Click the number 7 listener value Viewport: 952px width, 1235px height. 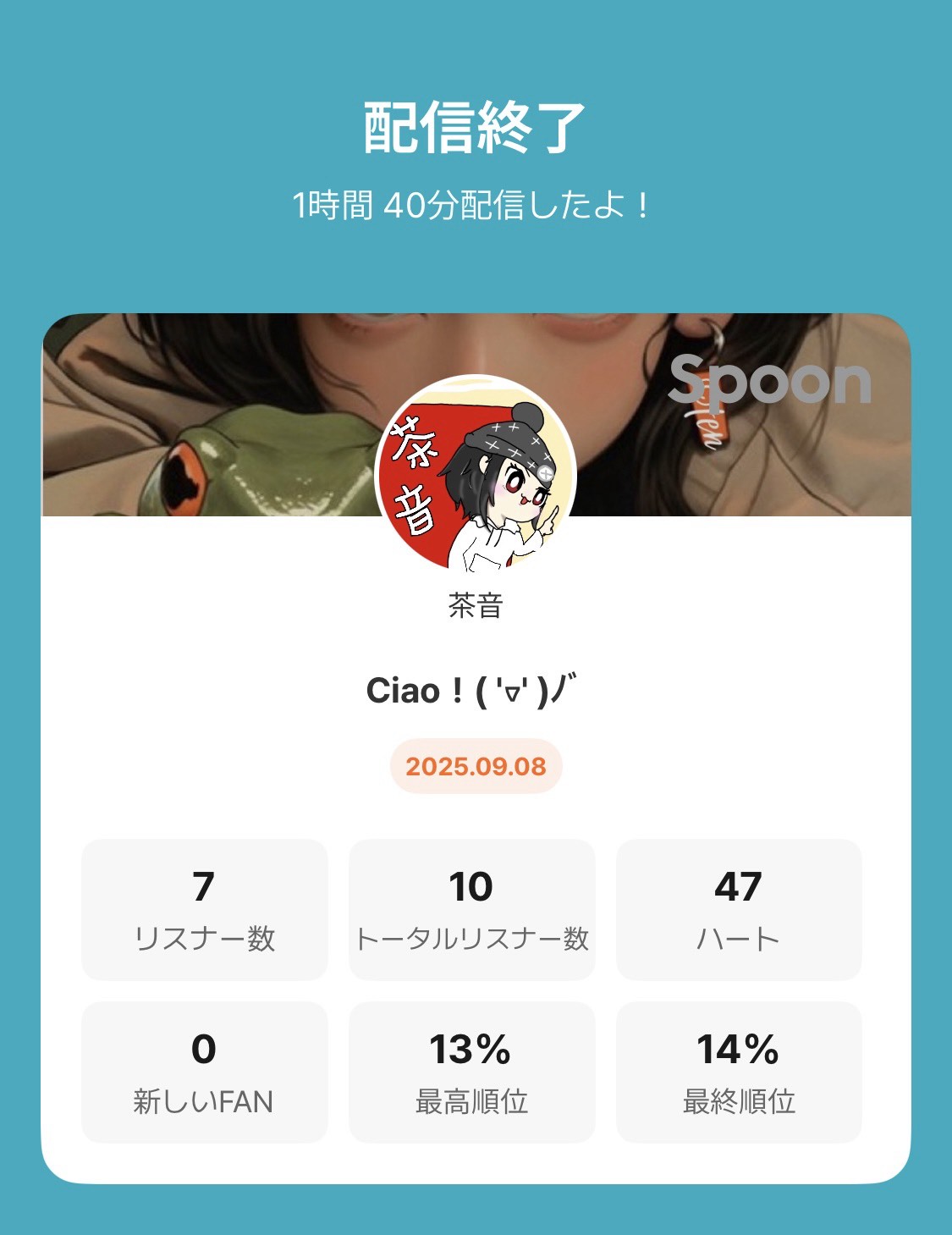click(x=202, y=885)
